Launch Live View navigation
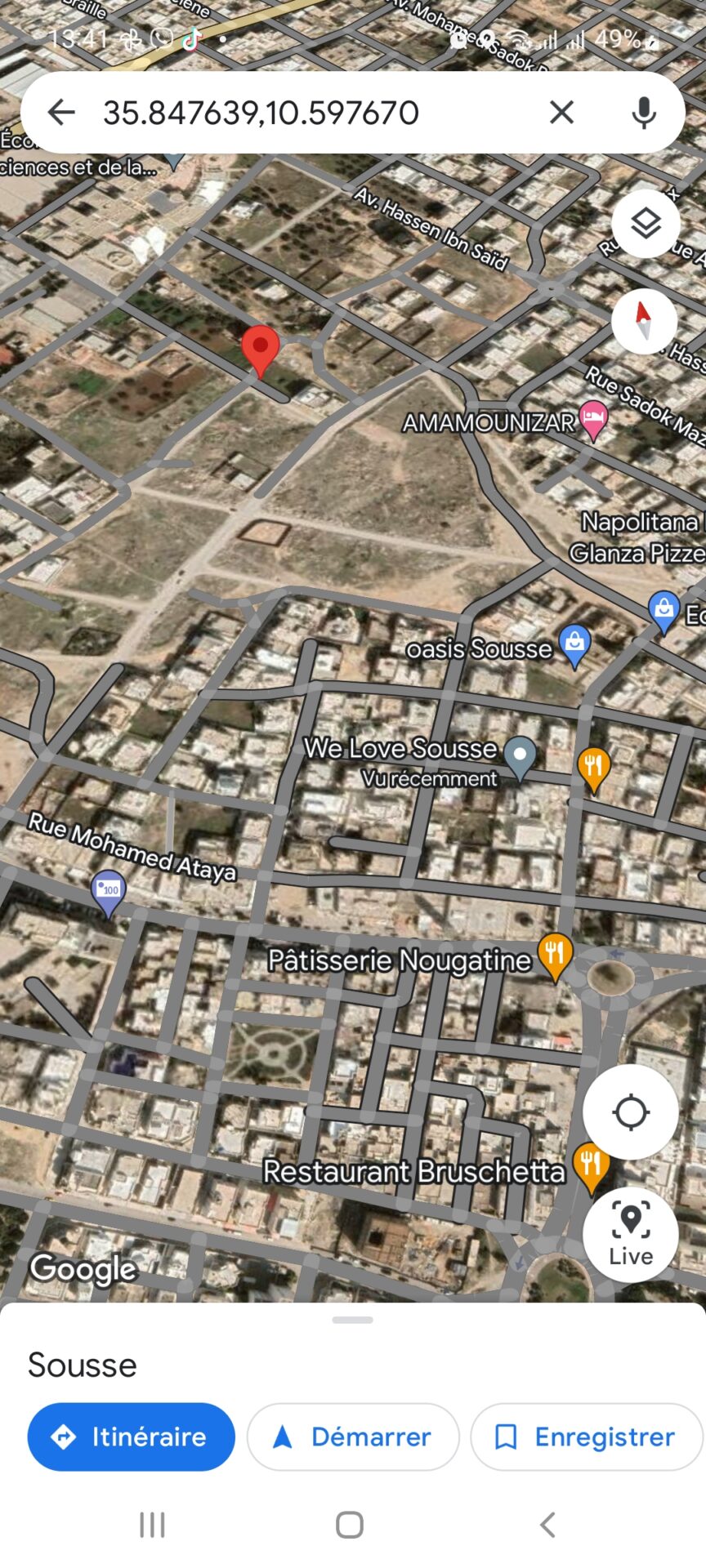 630,1233
